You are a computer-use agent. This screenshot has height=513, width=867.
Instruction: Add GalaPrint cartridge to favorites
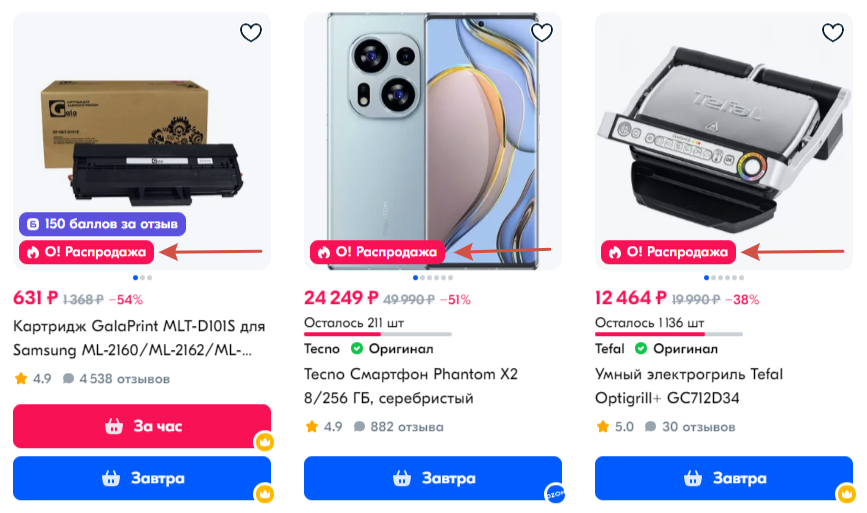click(x=251, y=33)
